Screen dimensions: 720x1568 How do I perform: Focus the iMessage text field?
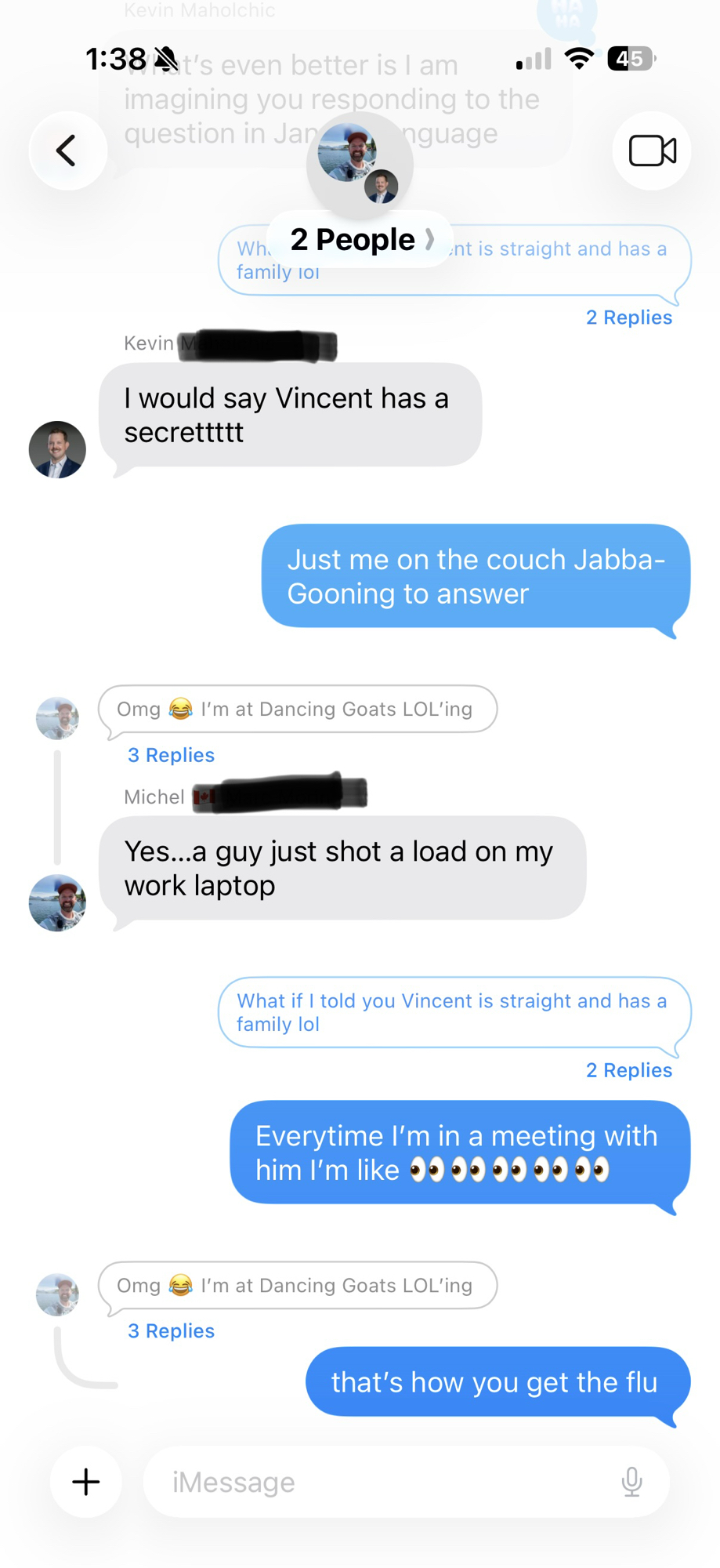(384, 1482)
